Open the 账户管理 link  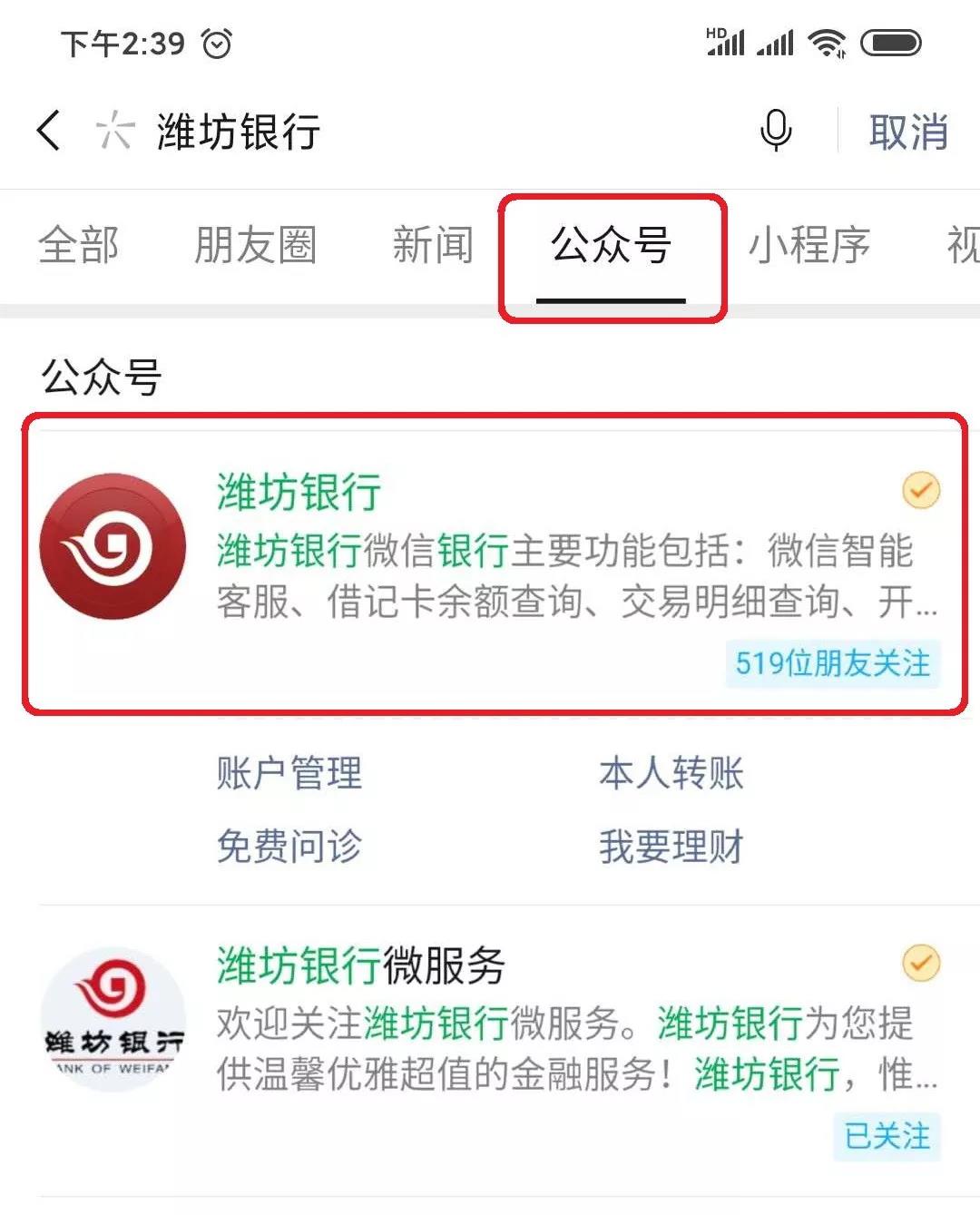[x=289, y=774]
